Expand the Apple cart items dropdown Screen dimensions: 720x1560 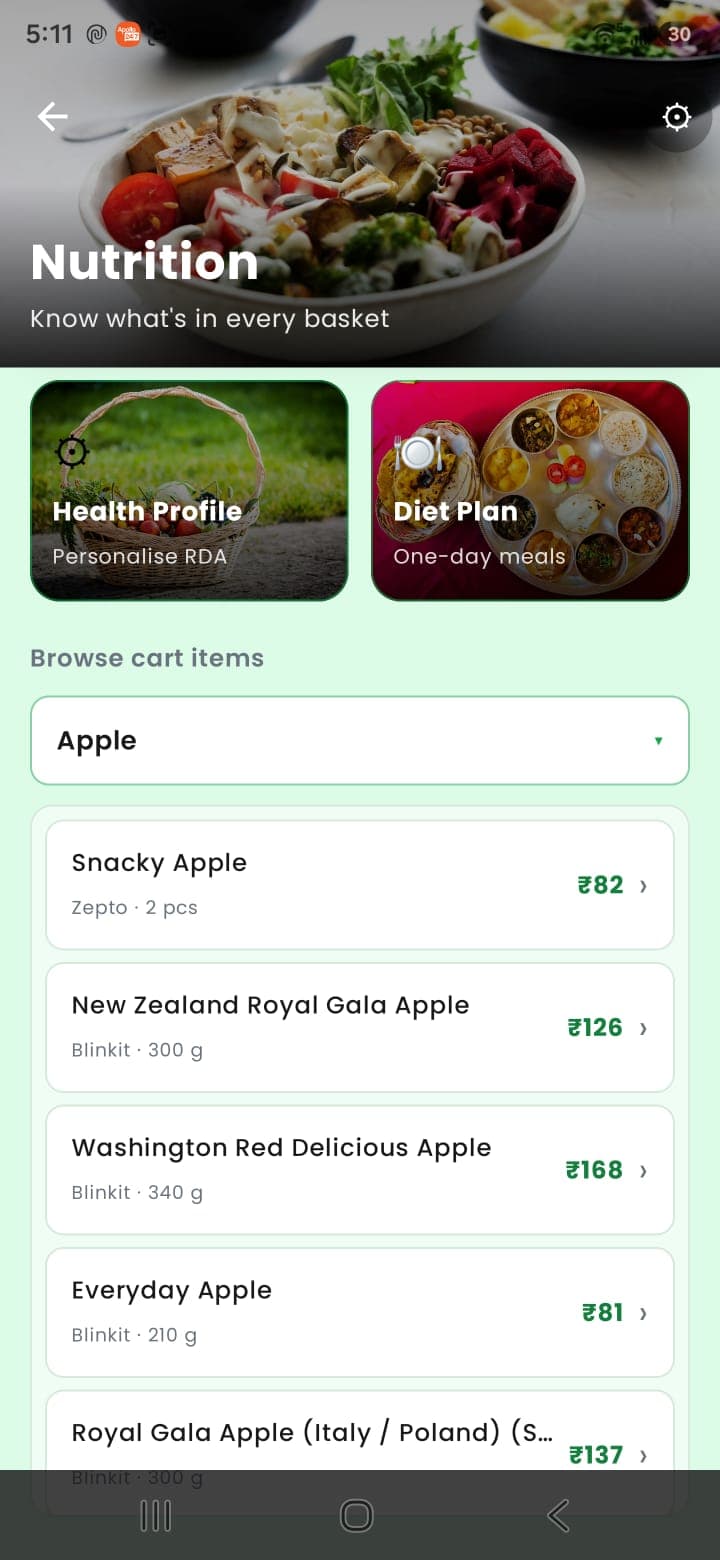click(360, 740)
